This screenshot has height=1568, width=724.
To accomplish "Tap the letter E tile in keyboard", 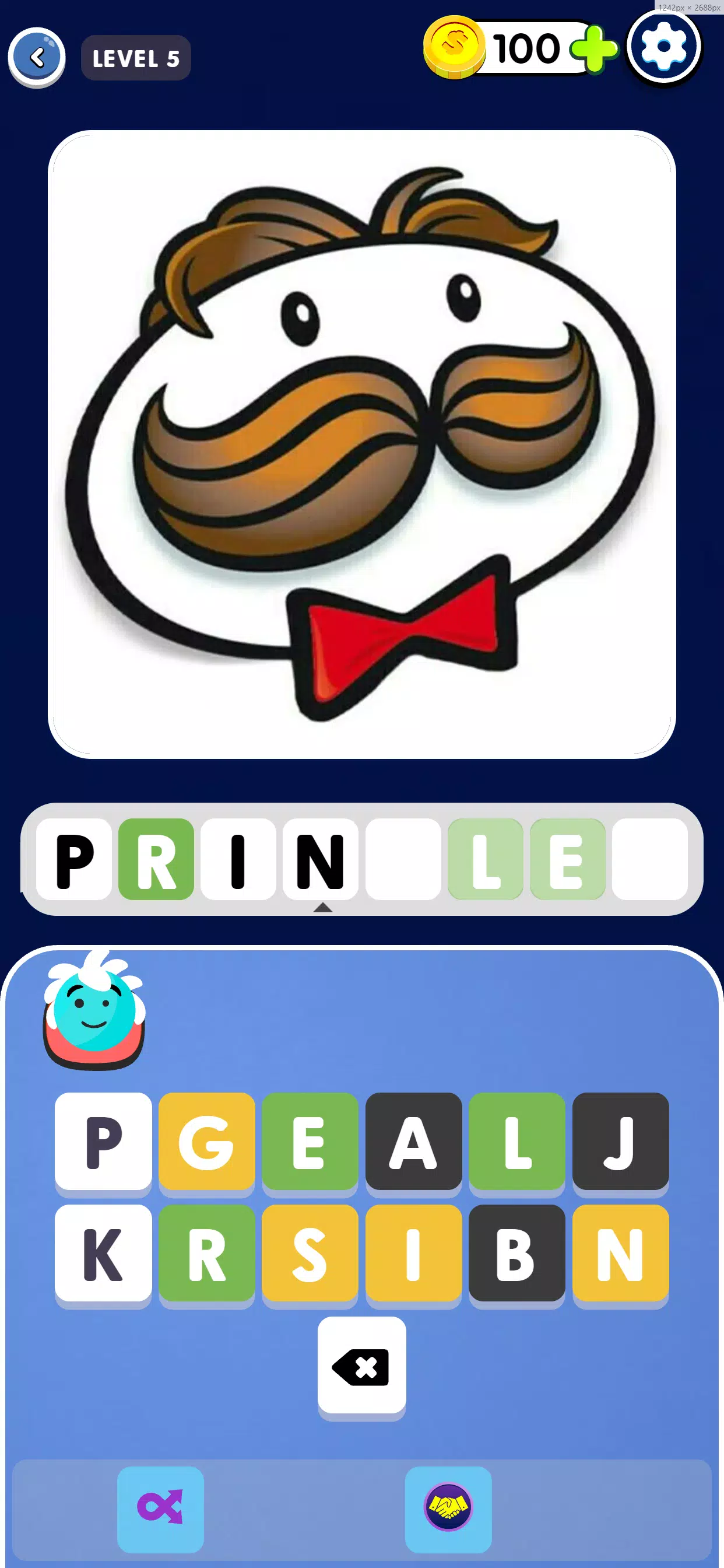I will (310, 1140).
